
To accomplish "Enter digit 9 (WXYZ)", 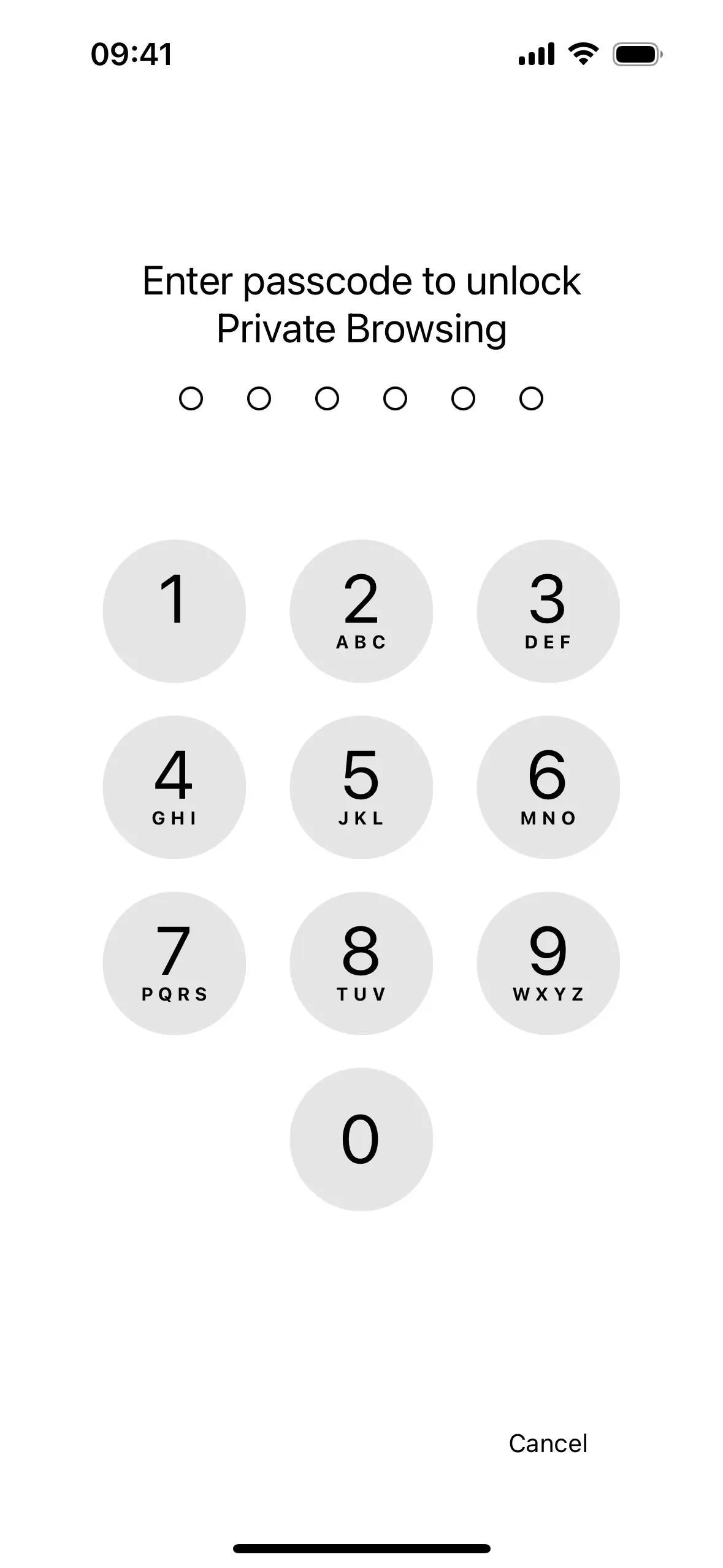I will (x=548, y=963).
